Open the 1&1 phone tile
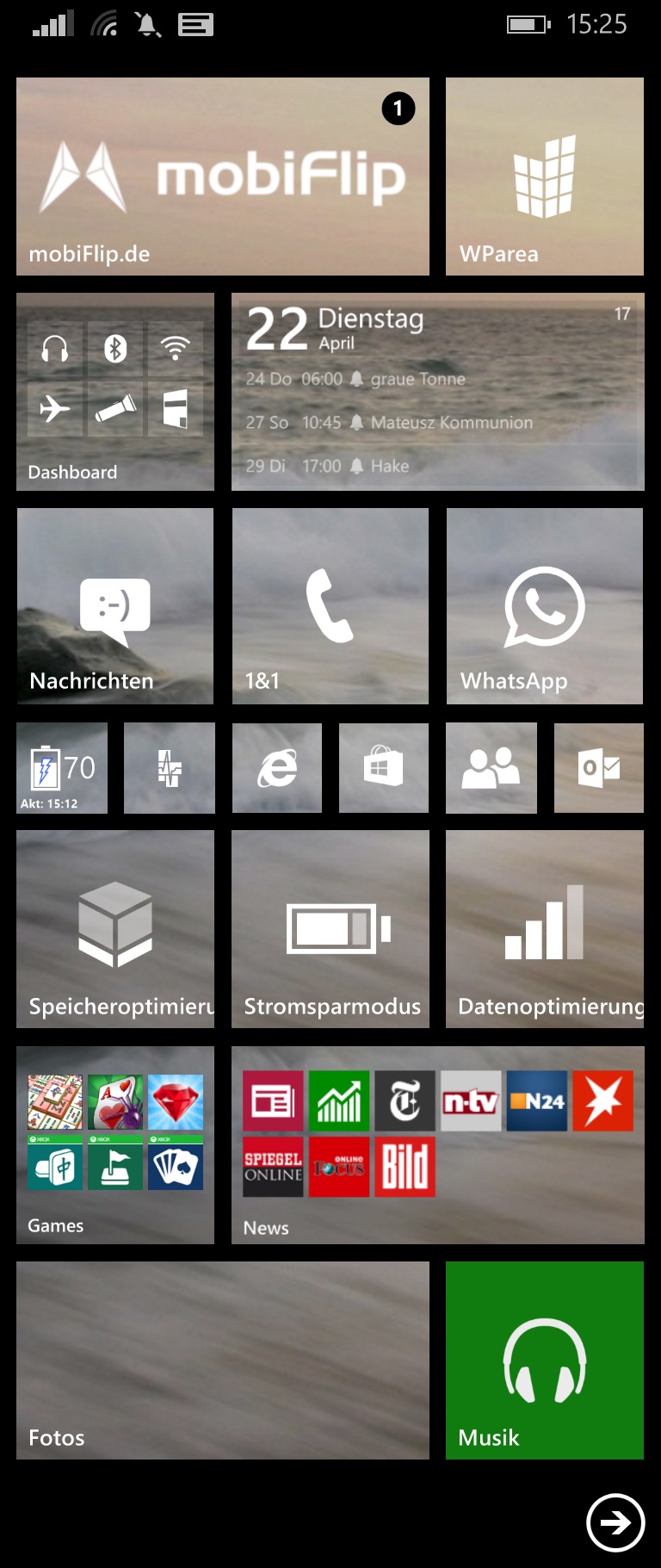 tap(330, 606)
